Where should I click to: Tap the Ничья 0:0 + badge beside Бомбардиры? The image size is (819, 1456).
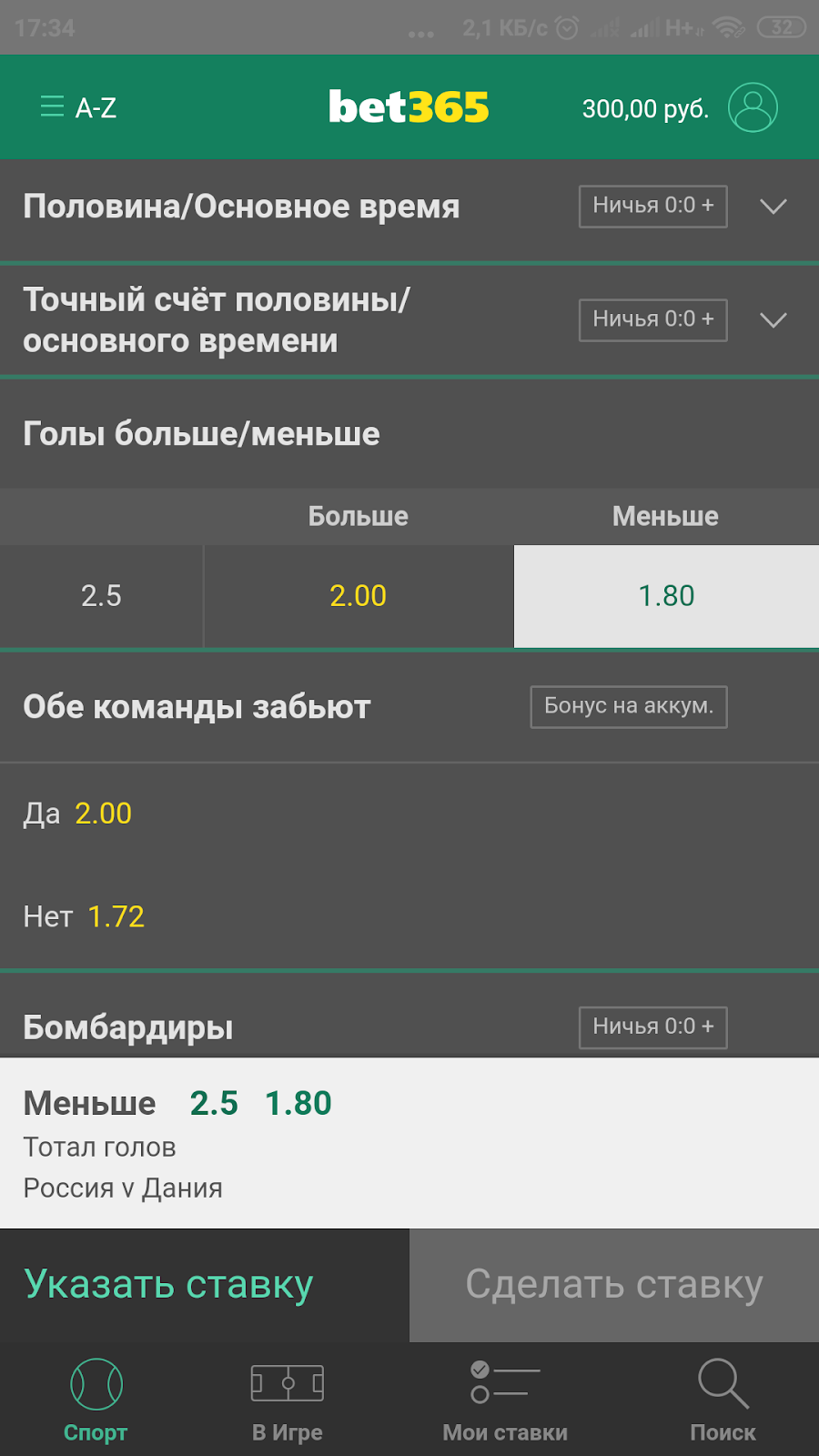point(652,1026)
